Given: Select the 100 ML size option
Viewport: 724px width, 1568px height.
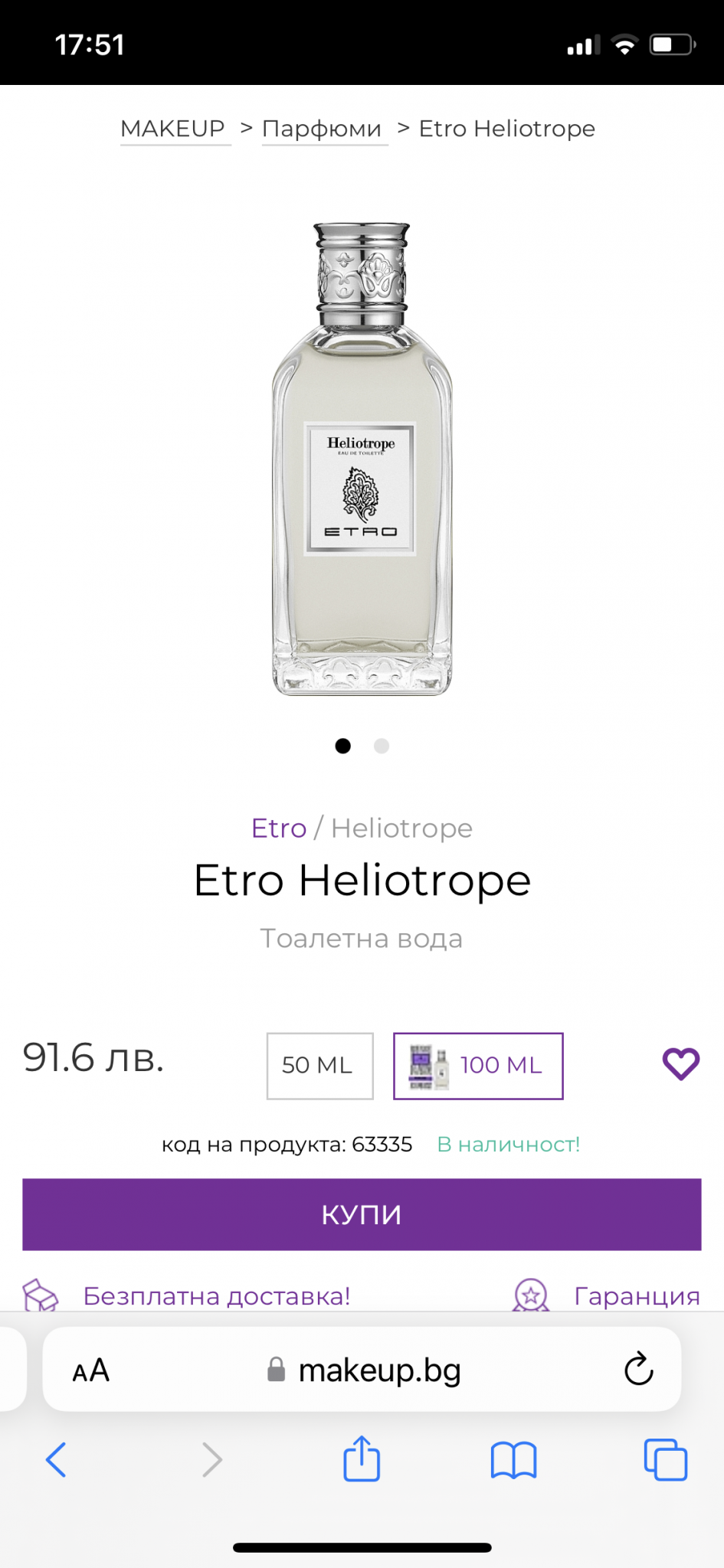Looking at the screenshot, I should (478, 1066).
